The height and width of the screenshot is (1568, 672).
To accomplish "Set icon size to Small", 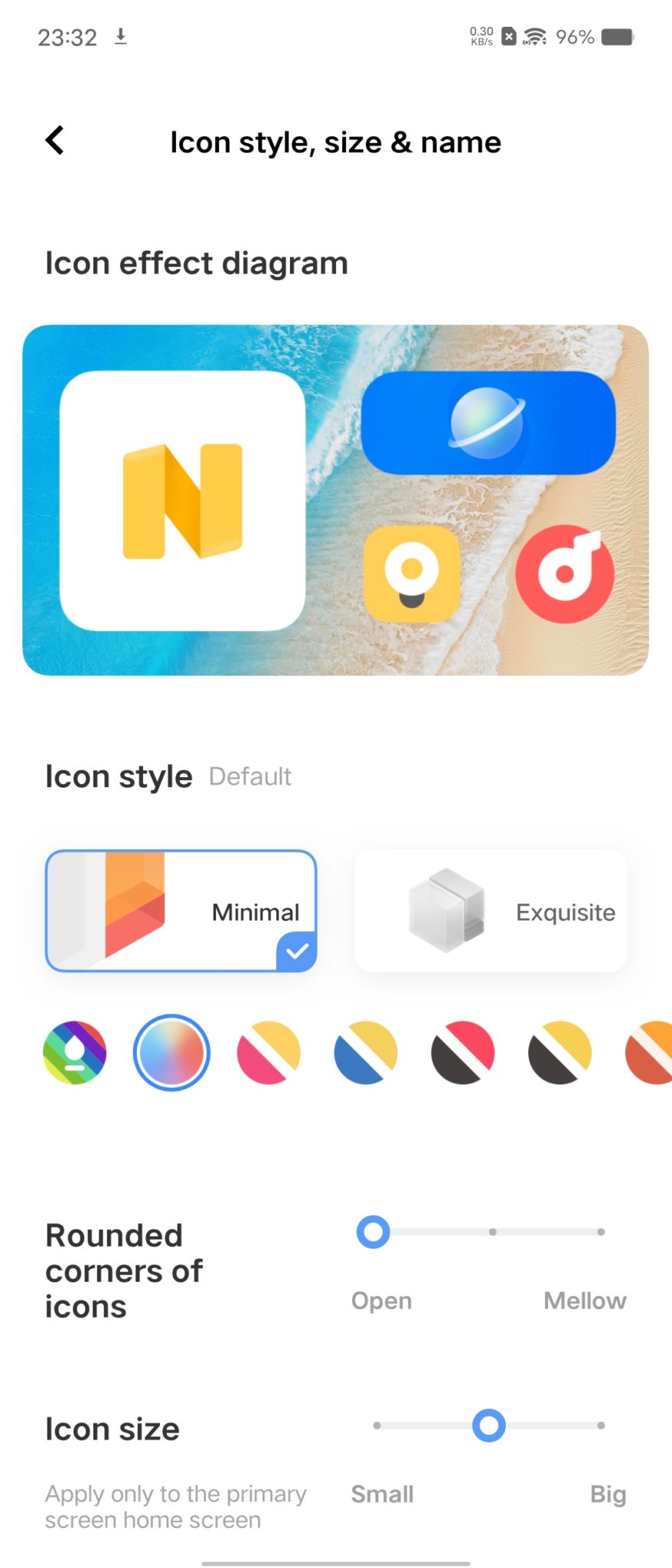I will click(377, 1426).
